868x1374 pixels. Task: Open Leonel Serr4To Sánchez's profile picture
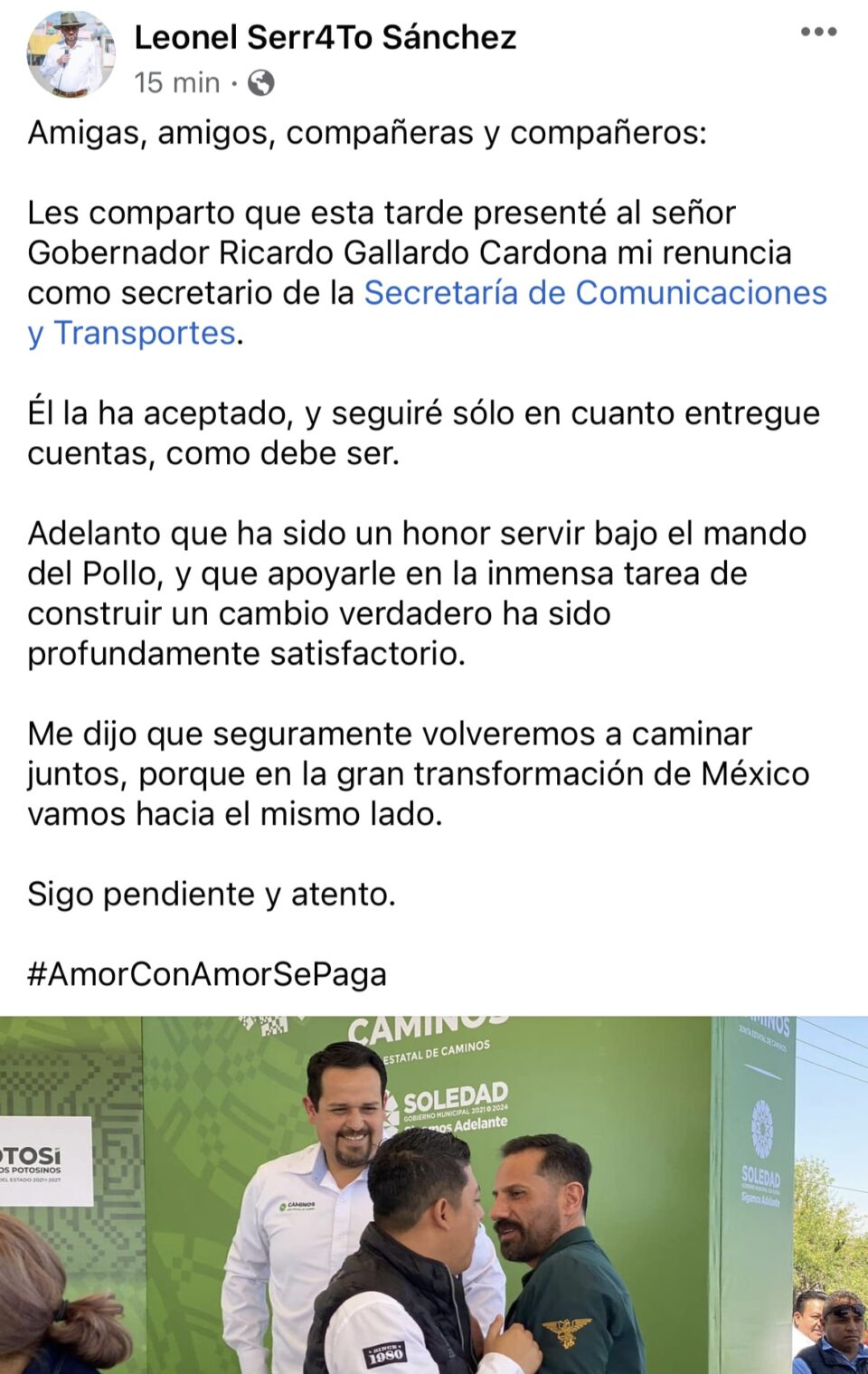71,54
